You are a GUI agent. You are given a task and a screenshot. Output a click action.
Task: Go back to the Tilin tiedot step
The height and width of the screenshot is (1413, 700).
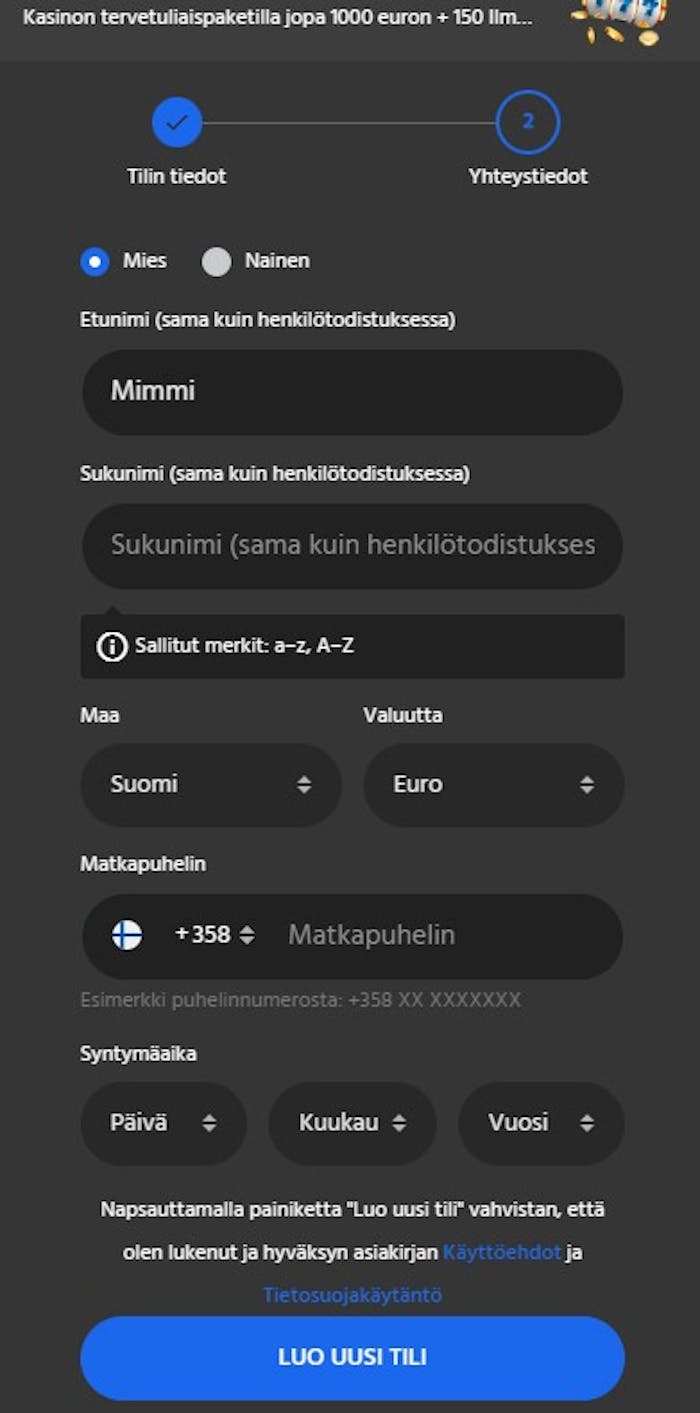(177, 124)
